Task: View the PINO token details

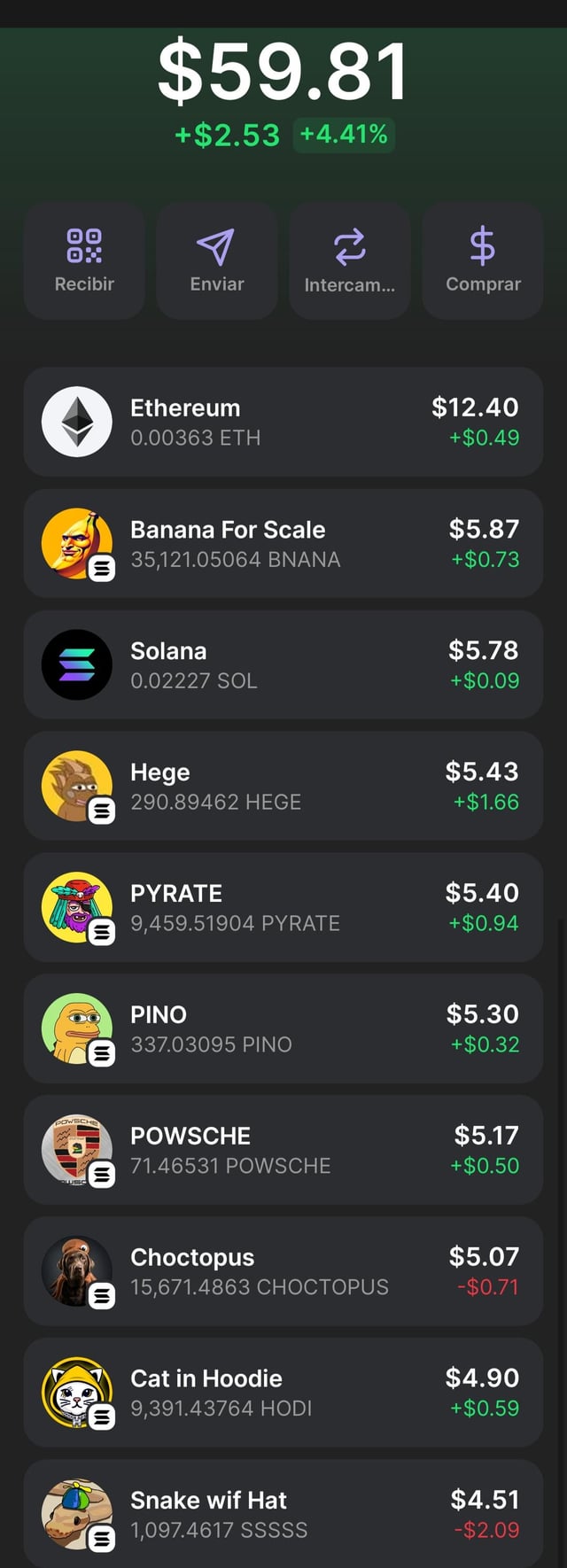Action: tap(283, 1029)
